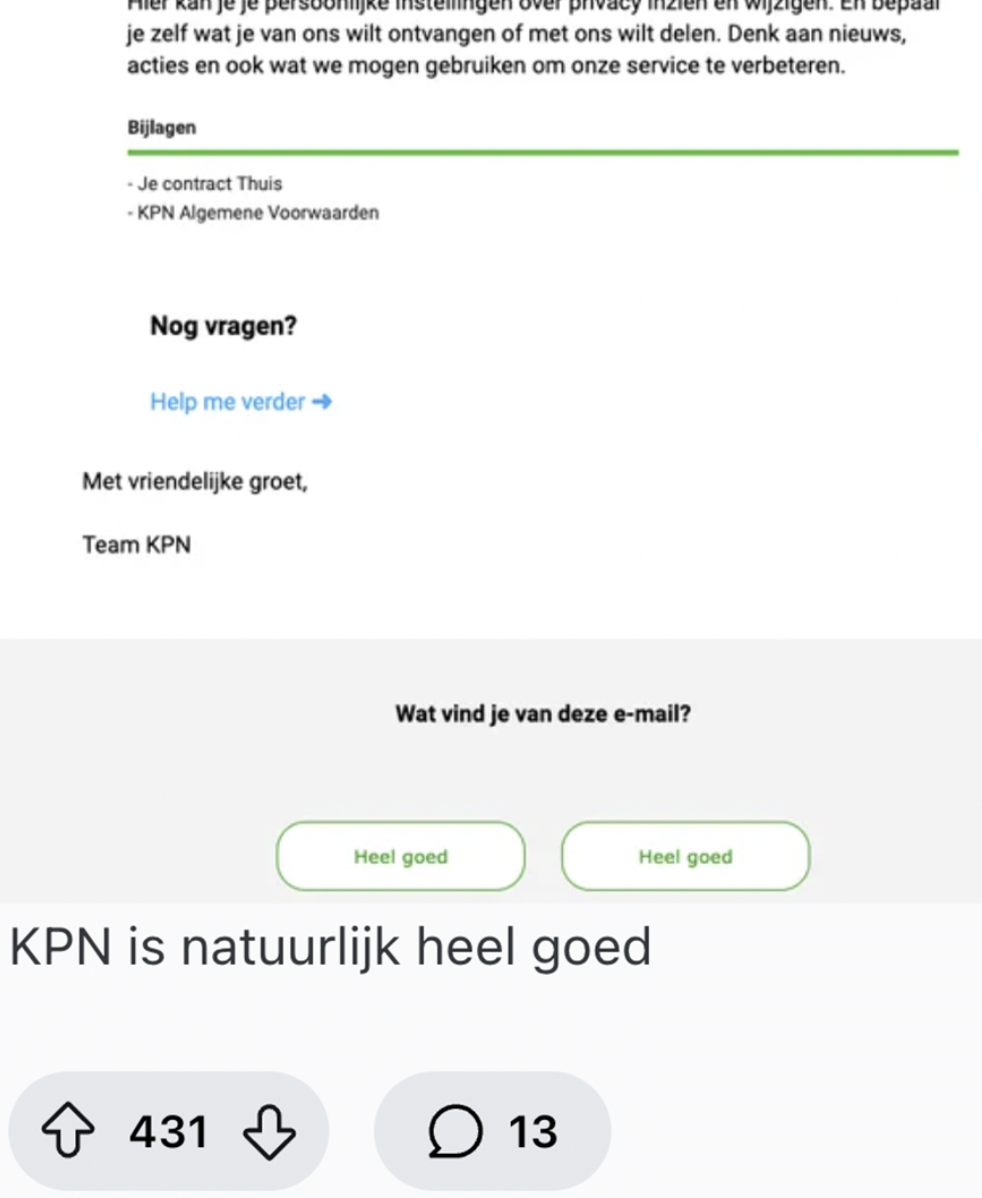Open the 13 comments
The height and width of the screenshot is (1198, 982).
[x=493, y=1133]
